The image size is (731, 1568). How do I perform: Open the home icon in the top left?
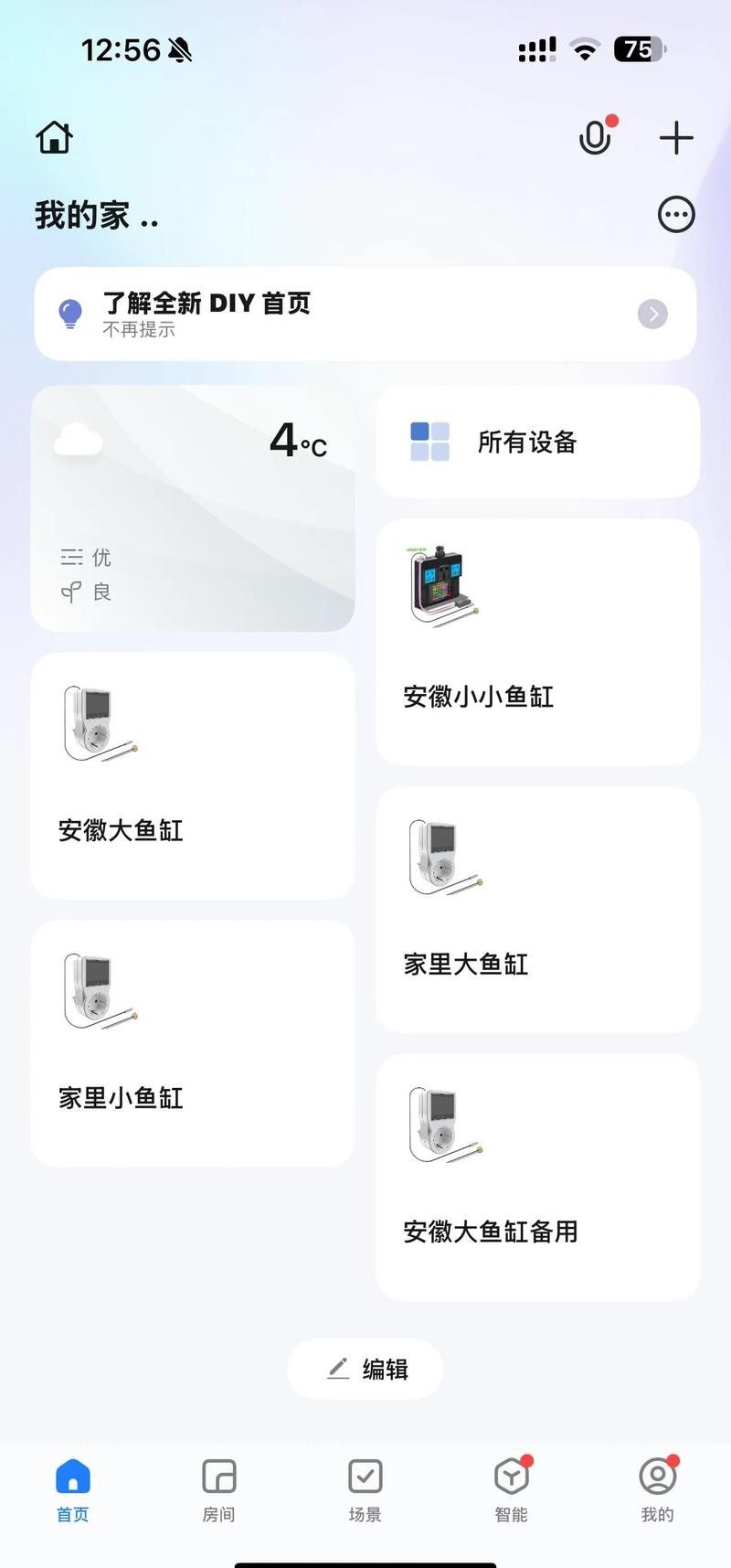pyautogui.click(x=53, y=137)
